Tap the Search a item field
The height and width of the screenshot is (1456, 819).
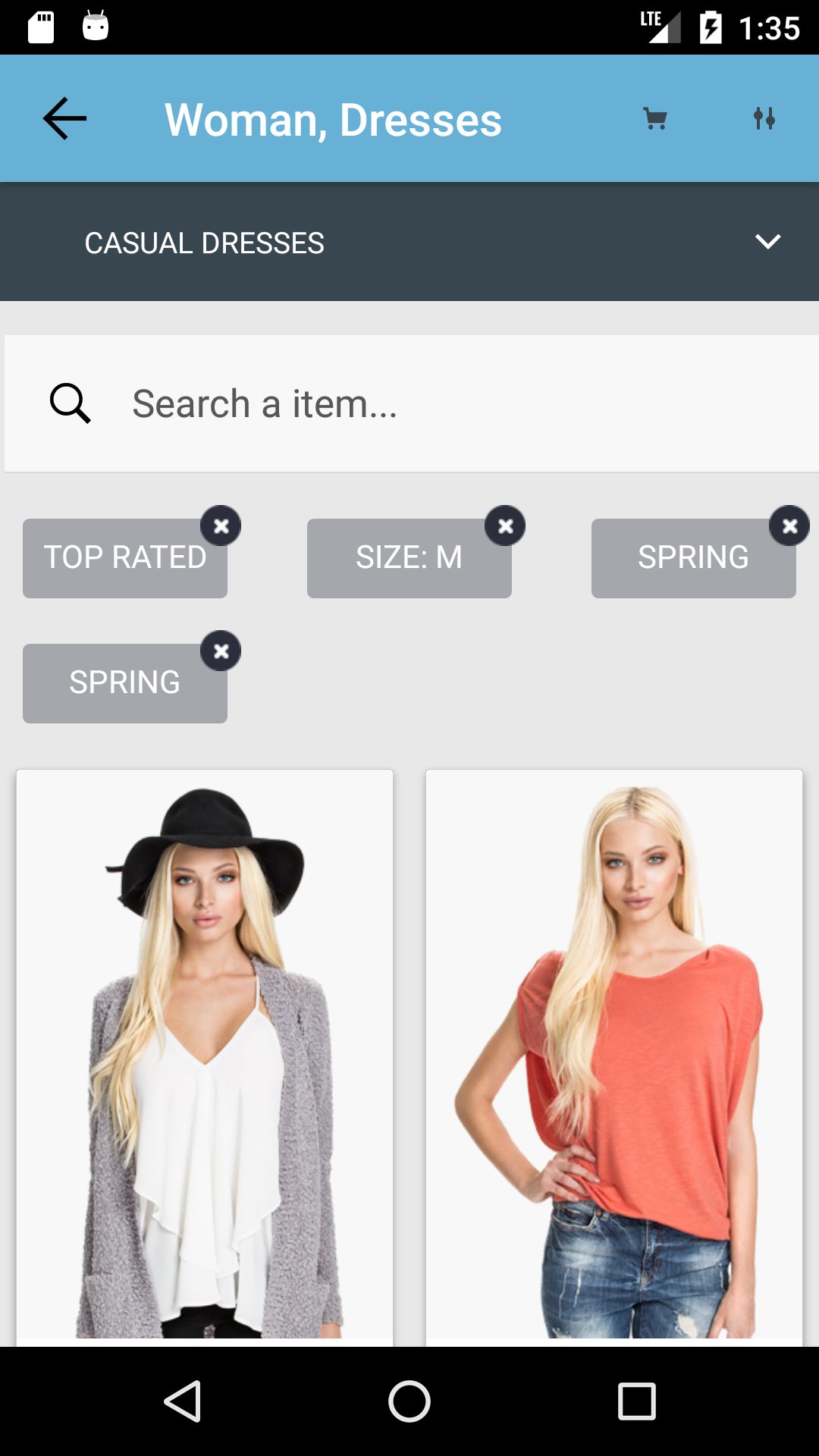[x=425, y=403]
